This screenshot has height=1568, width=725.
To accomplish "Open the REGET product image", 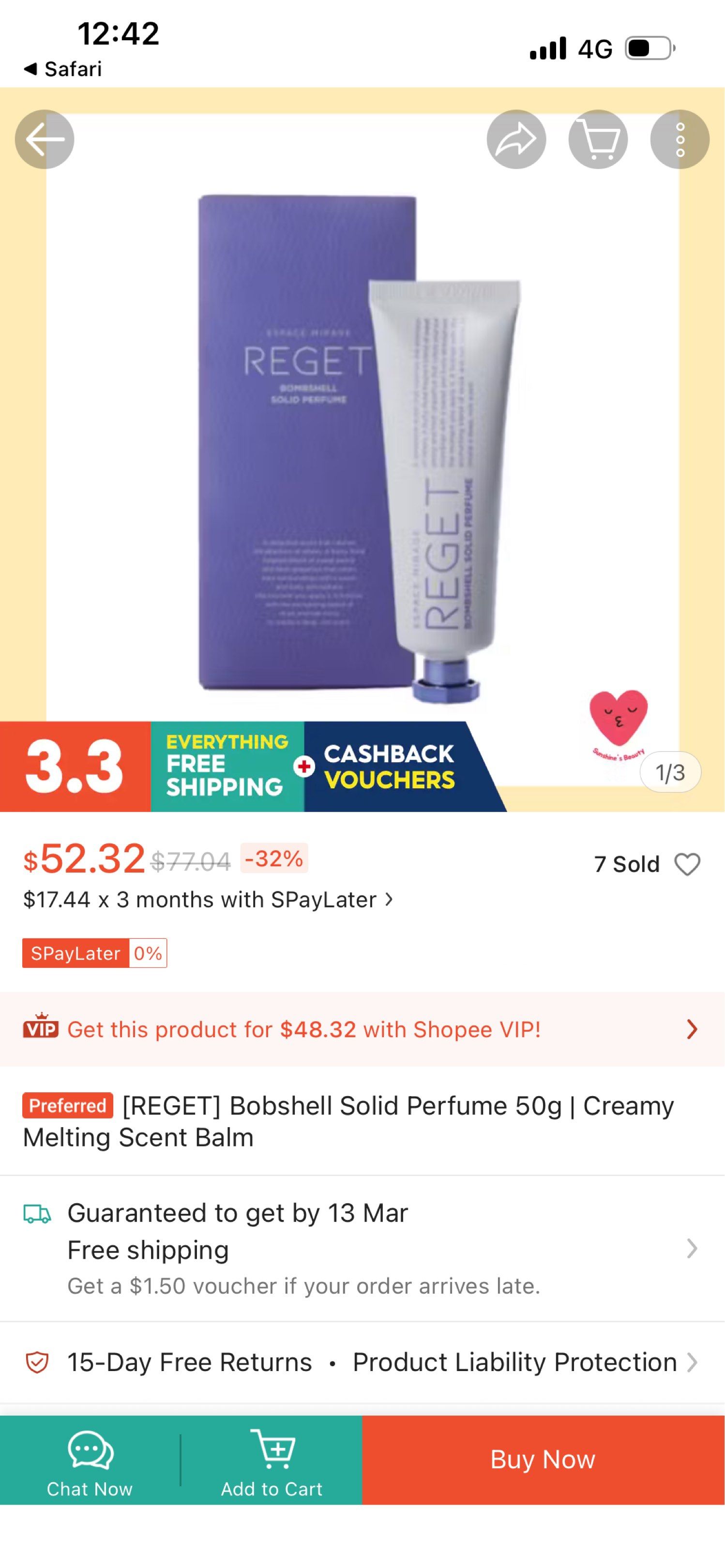I will point(362,451).
